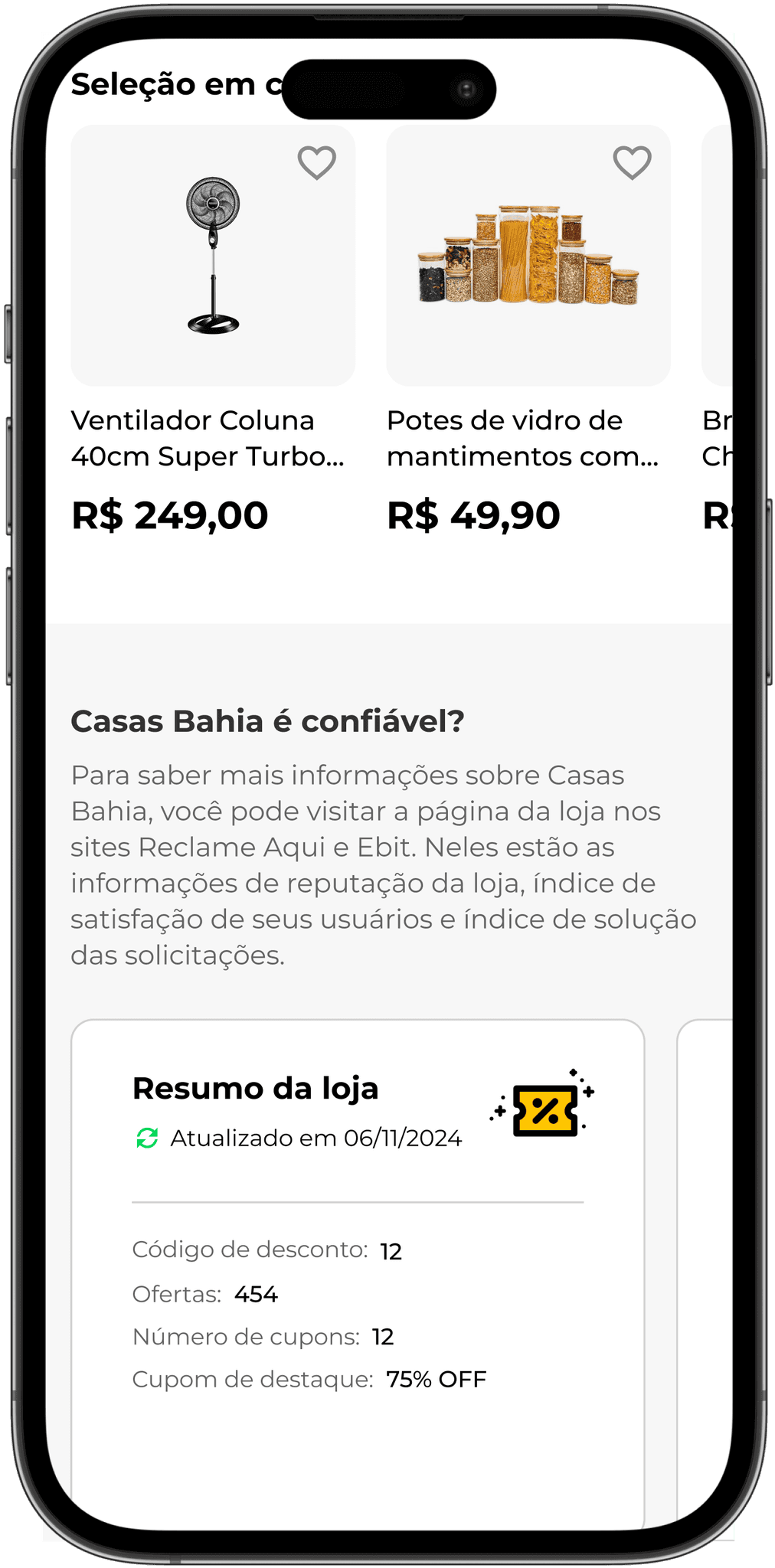Open the Ventilador Coluna 40cm product title

pyautogui.click(x=208, y=438)
